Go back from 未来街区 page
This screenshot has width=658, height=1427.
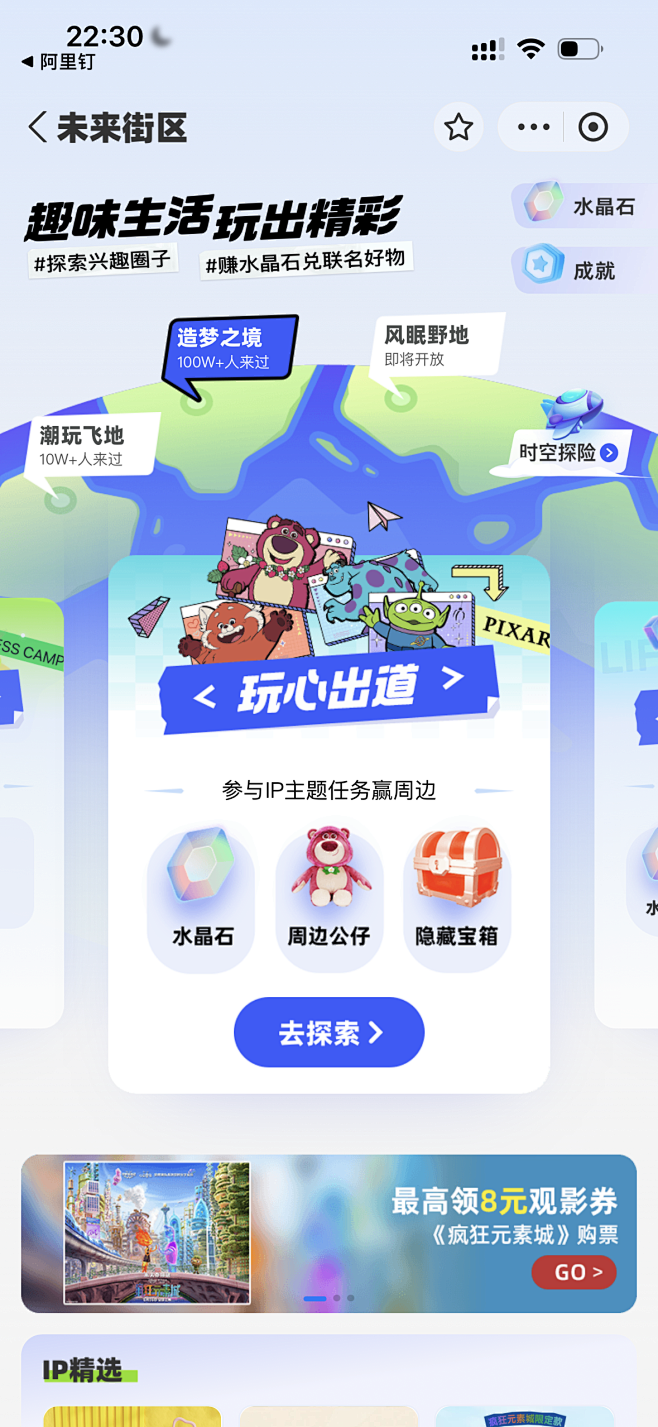[38, 128]
